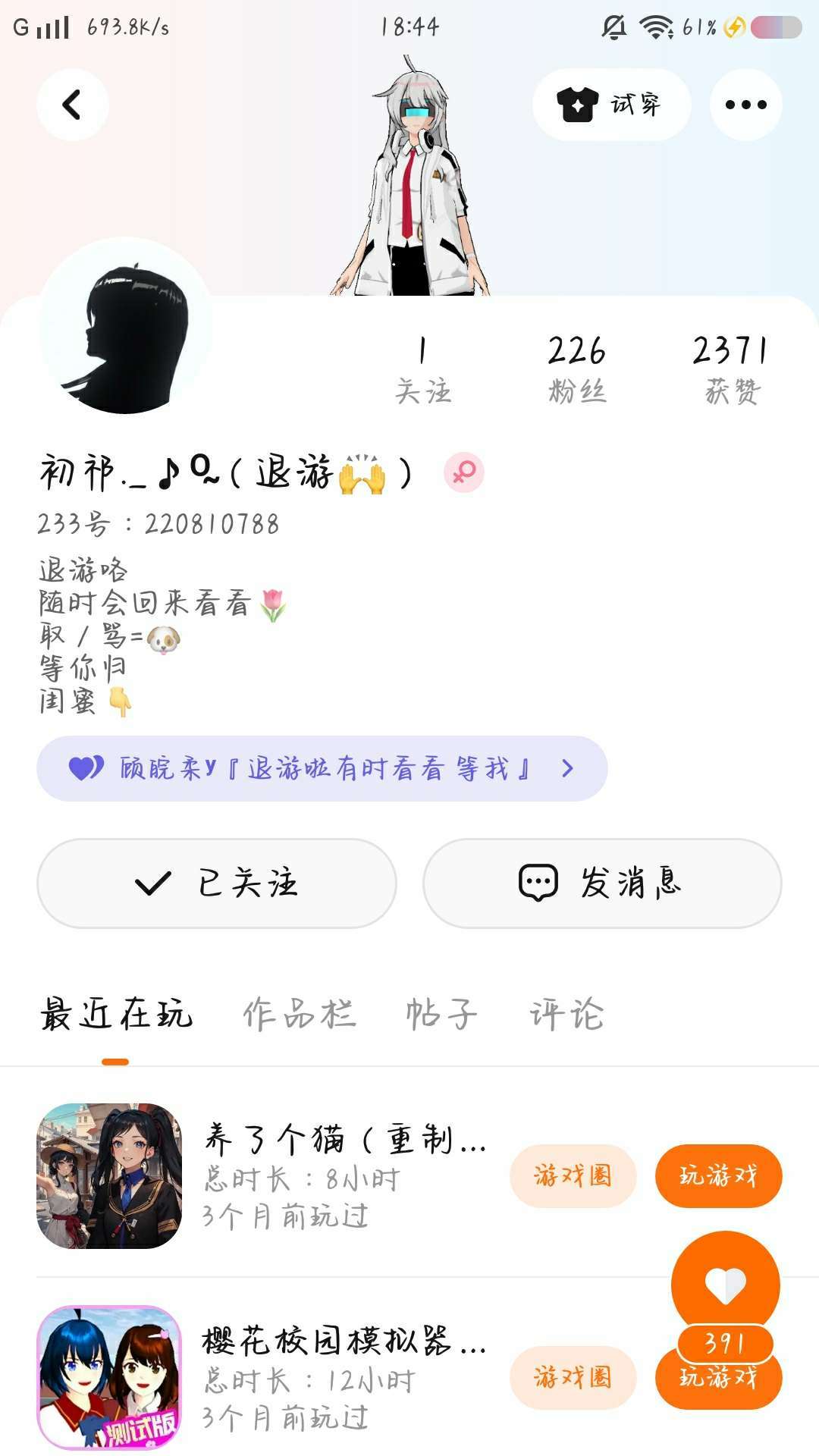View the 关注 following list

[x=422, y=369]
